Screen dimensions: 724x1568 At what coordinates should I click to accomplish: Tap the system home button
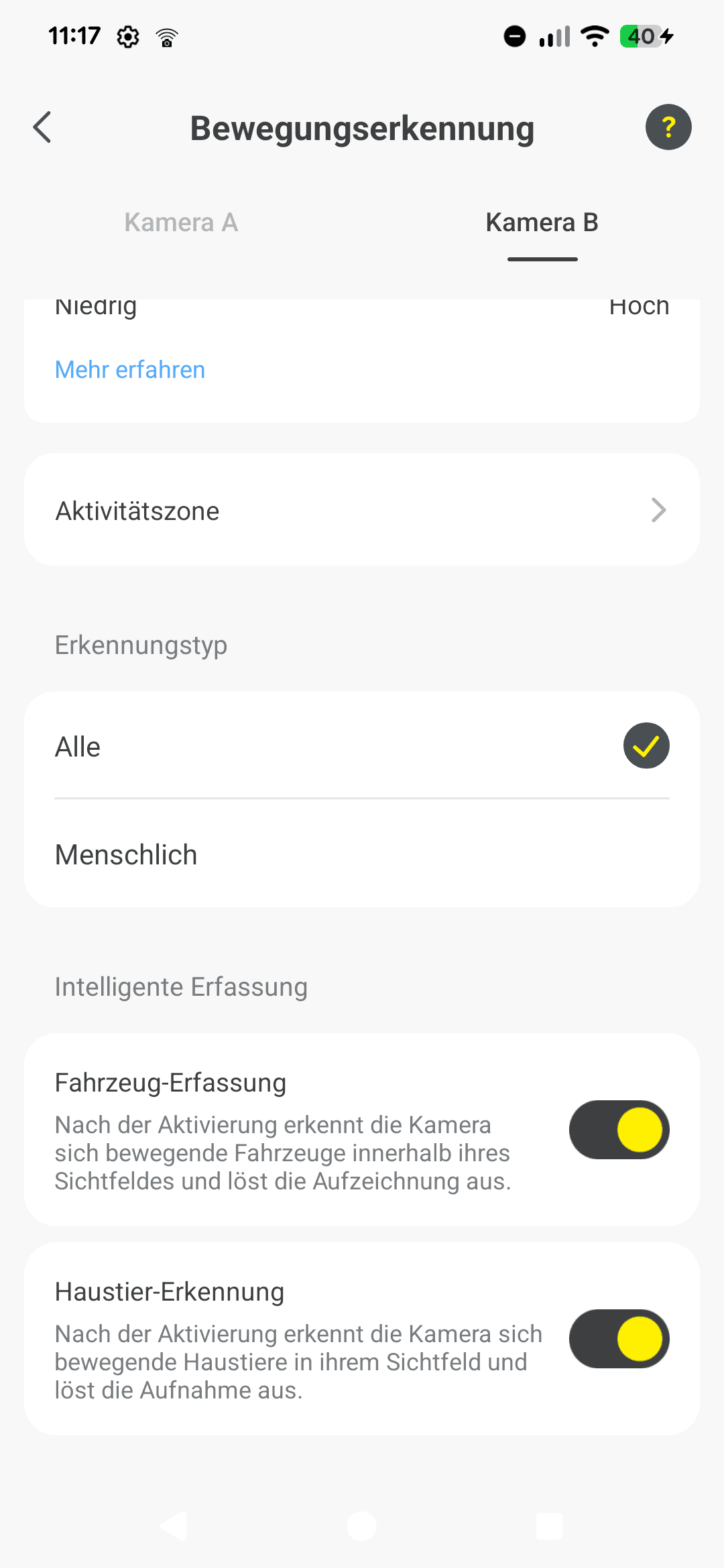click(x=362, y=1526)
